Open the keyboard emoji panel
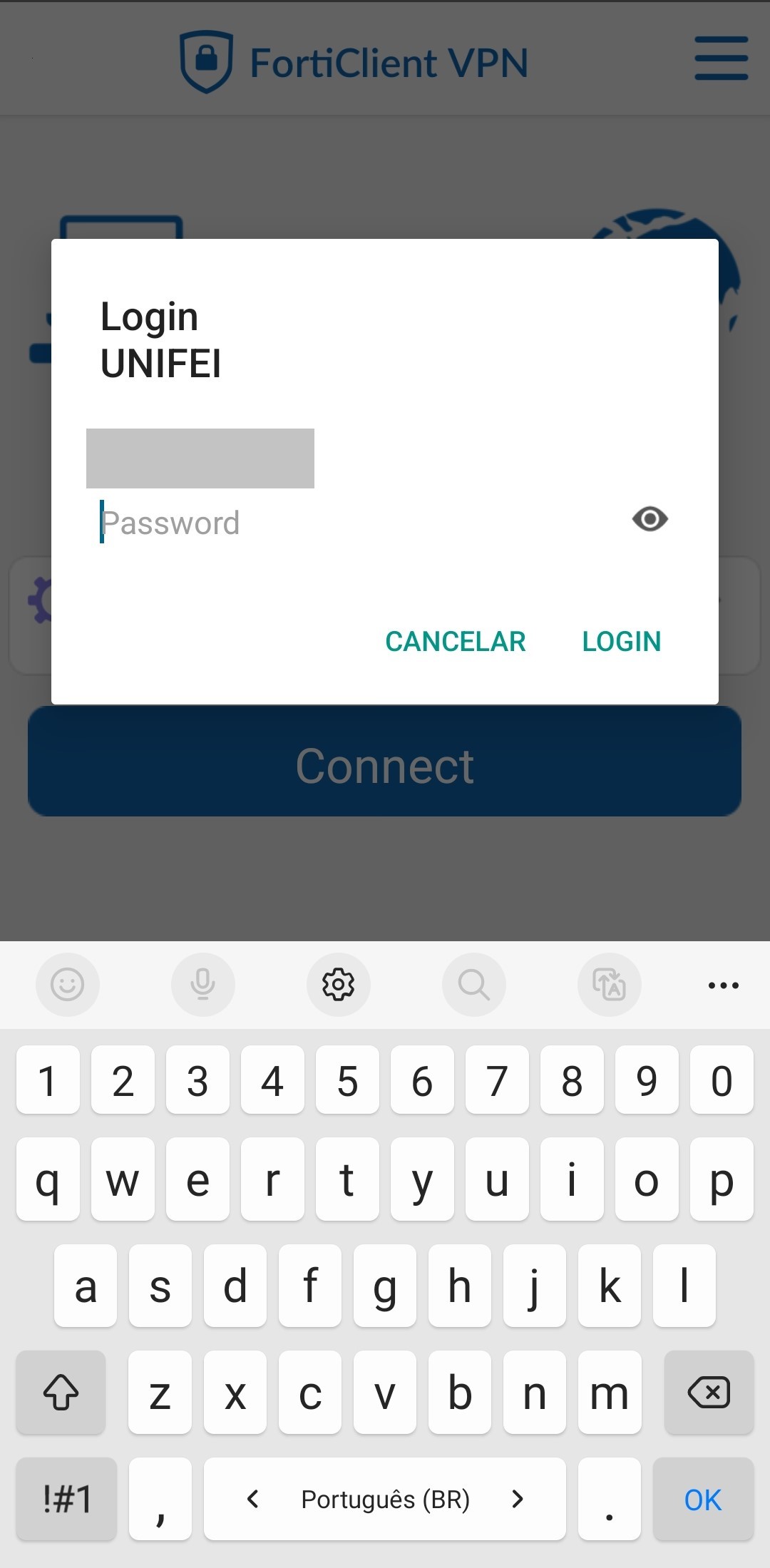Viewport: 770px width, 1568px height. click(68, 985)
